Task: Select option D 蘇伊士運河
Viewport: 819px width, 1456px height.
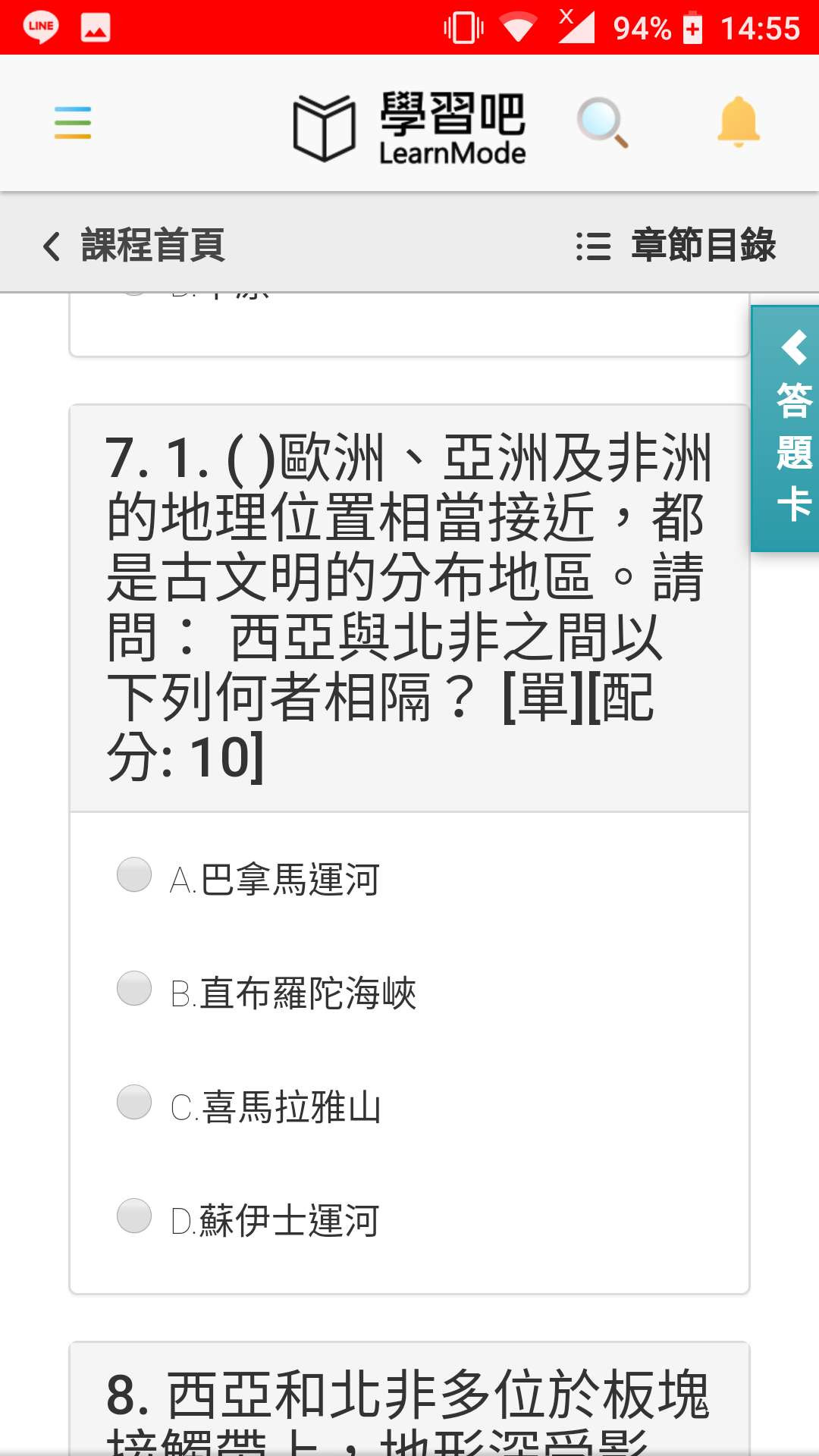Action: click(x=134, y=1216)
